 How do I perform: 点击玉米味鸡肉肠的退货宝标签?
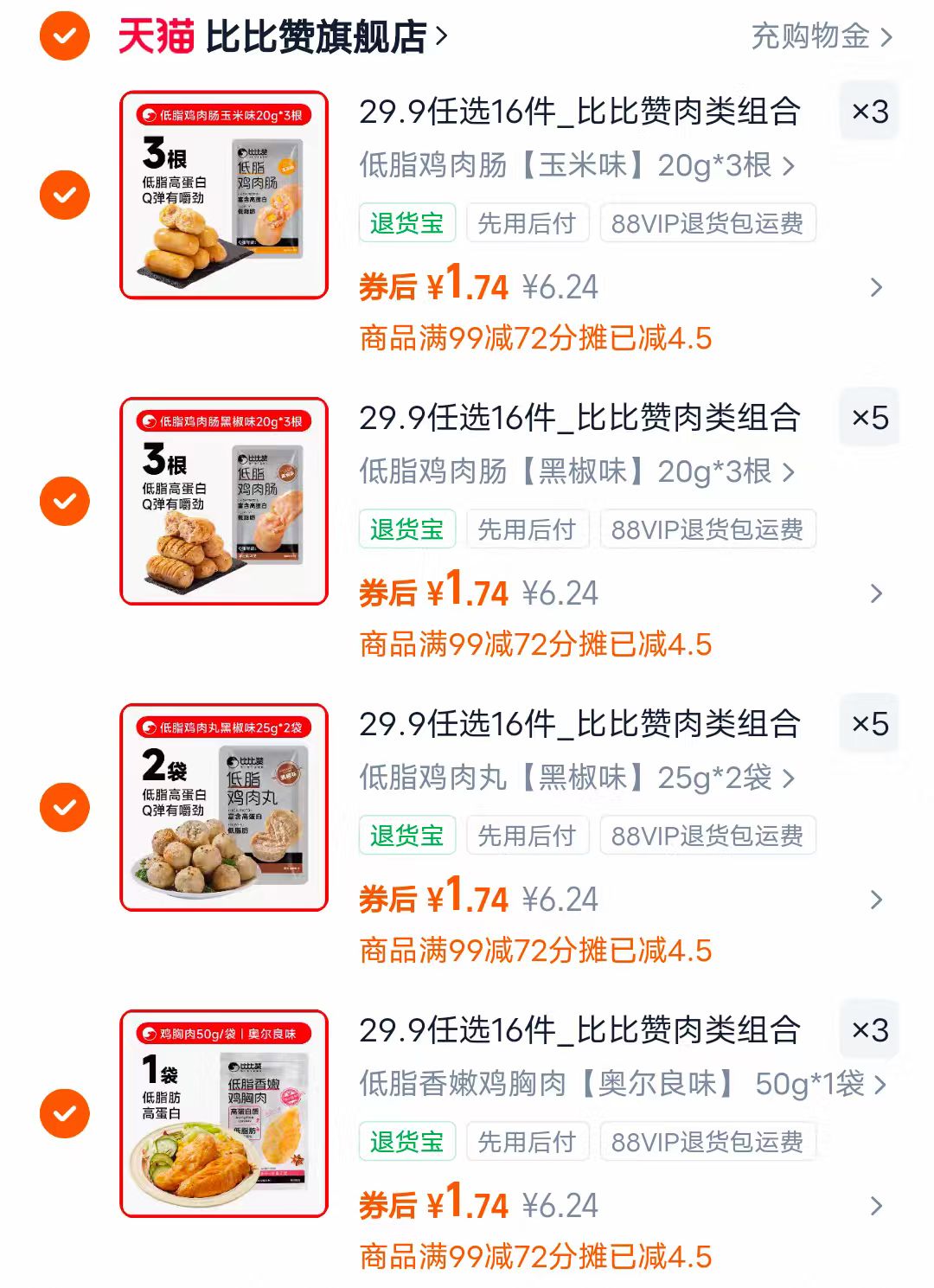click(406, 223)
